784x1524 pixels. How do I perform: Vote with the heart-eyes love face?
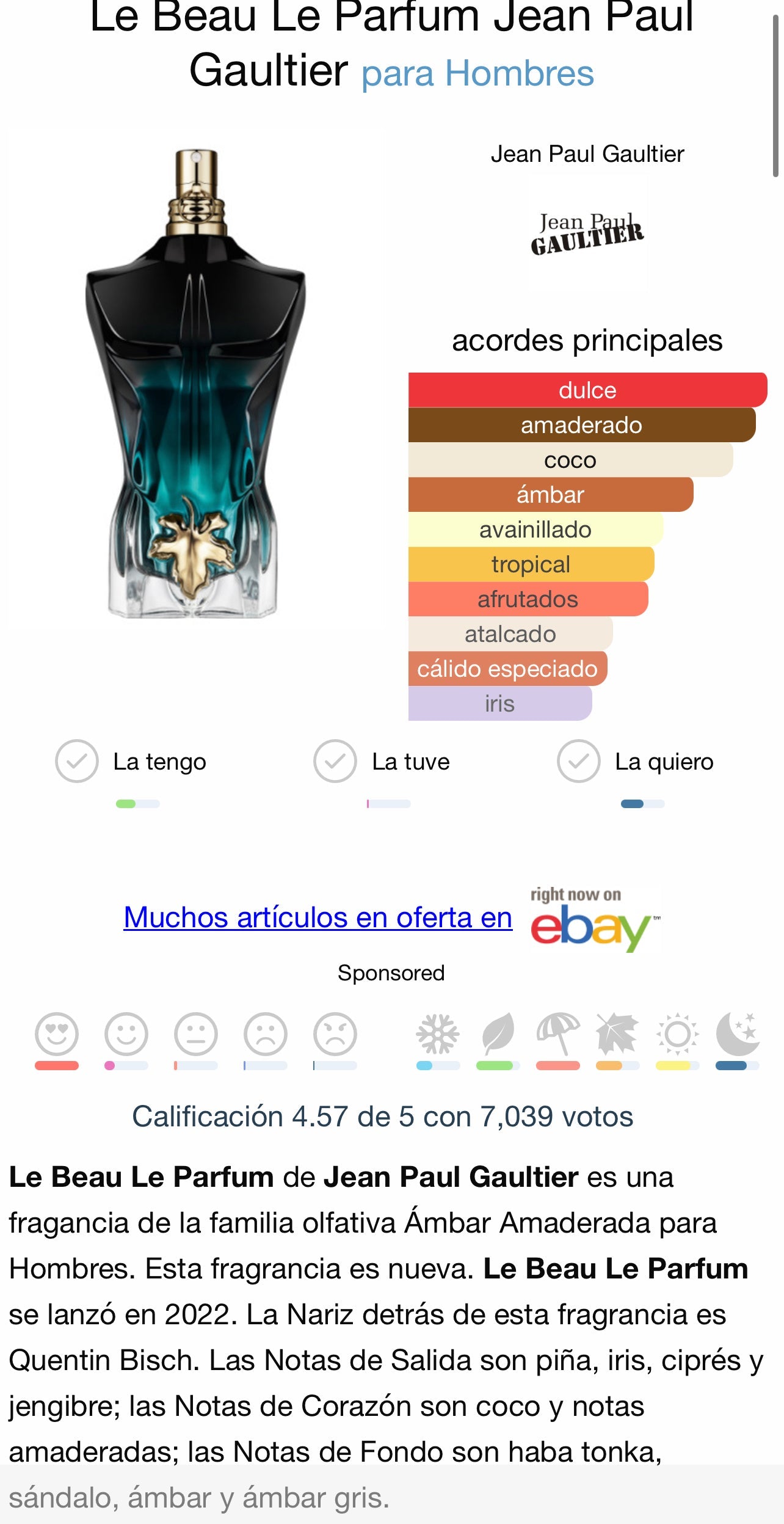pos(57,1035)
